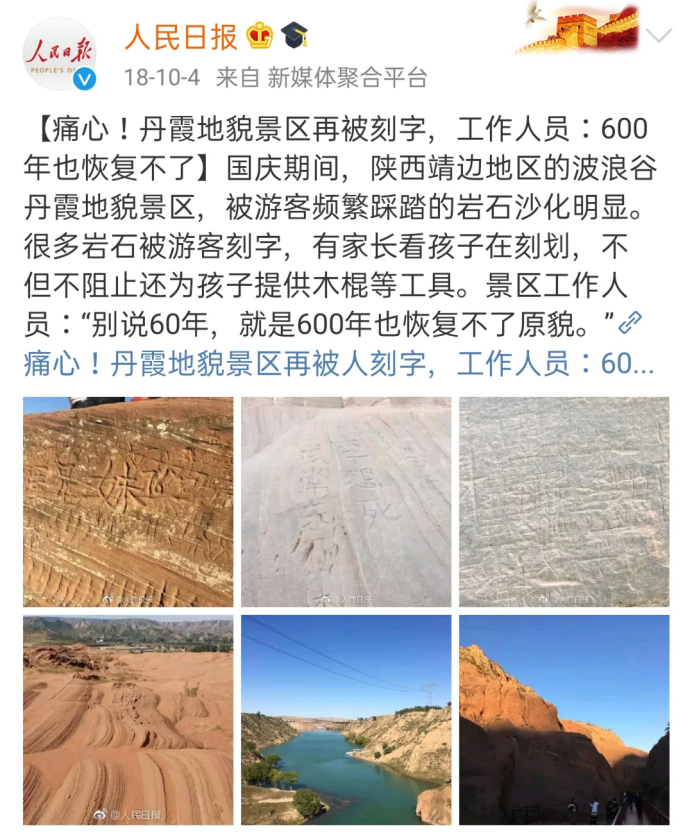
Task: View the wavy red sandstone landscape photo
Action: 128,720
